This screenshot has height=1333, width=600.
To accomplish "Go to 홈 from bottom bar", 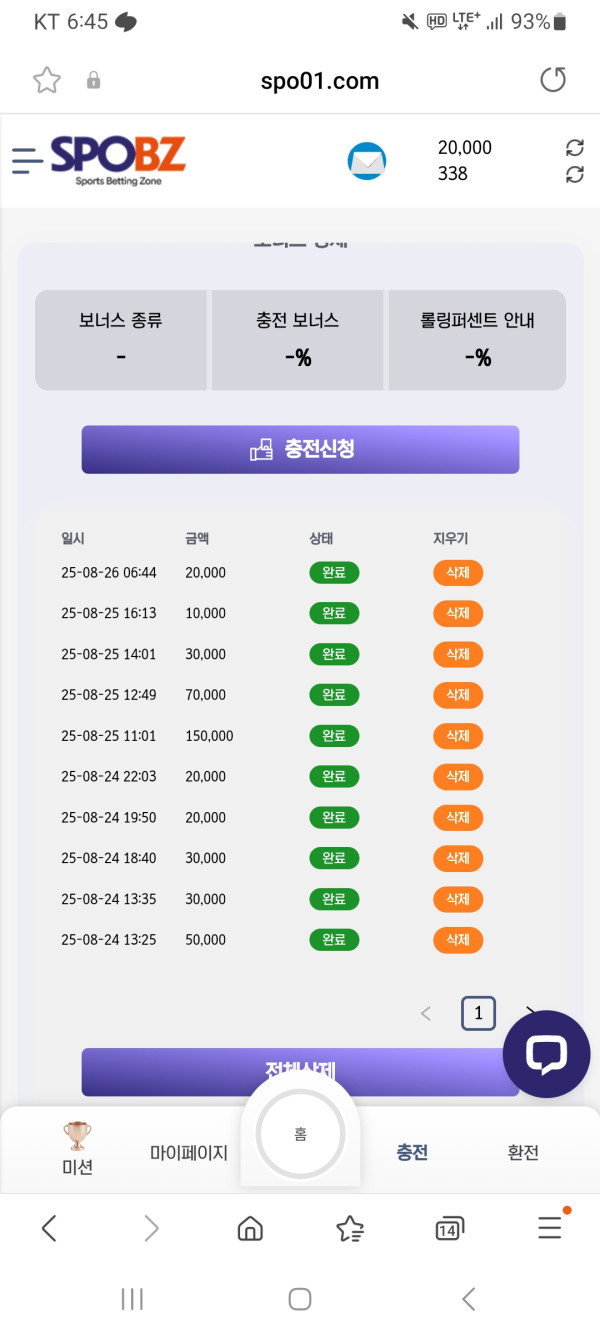I will coord(301,1135).
